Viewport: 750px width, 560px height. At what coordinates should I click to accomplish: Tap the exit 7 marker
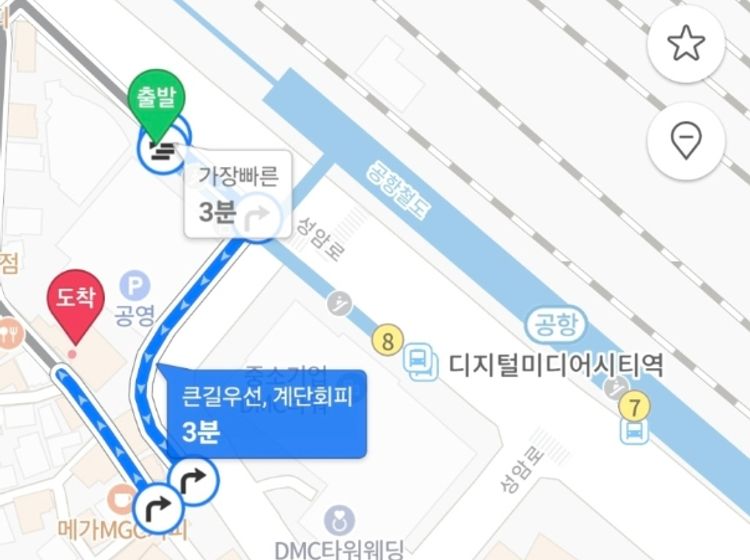click(632, 406)
